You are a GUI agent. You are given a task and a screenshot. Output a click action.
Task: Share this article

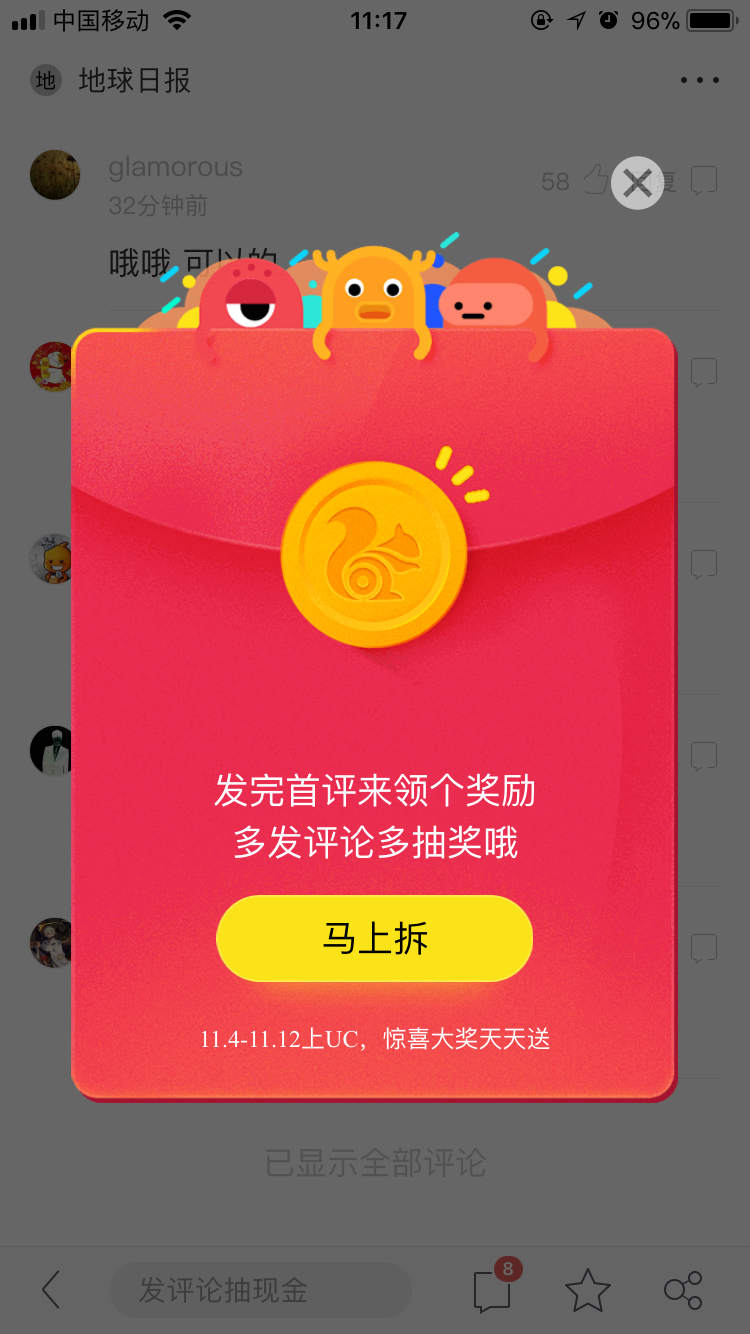pos(683,1290)
